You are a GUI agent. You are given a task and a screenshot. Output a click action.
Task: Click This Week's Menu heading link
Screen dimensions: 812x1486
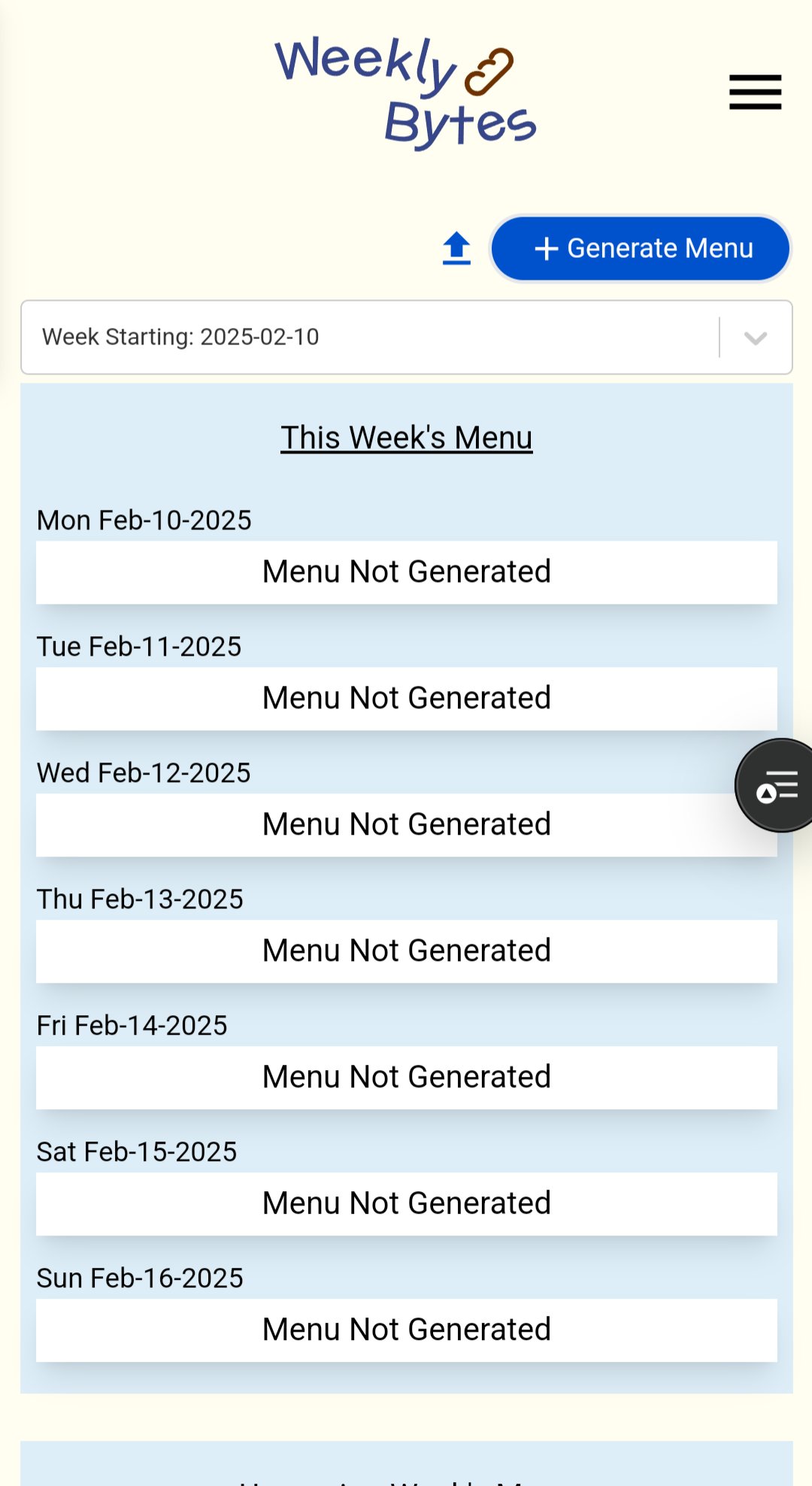point(406,437)
